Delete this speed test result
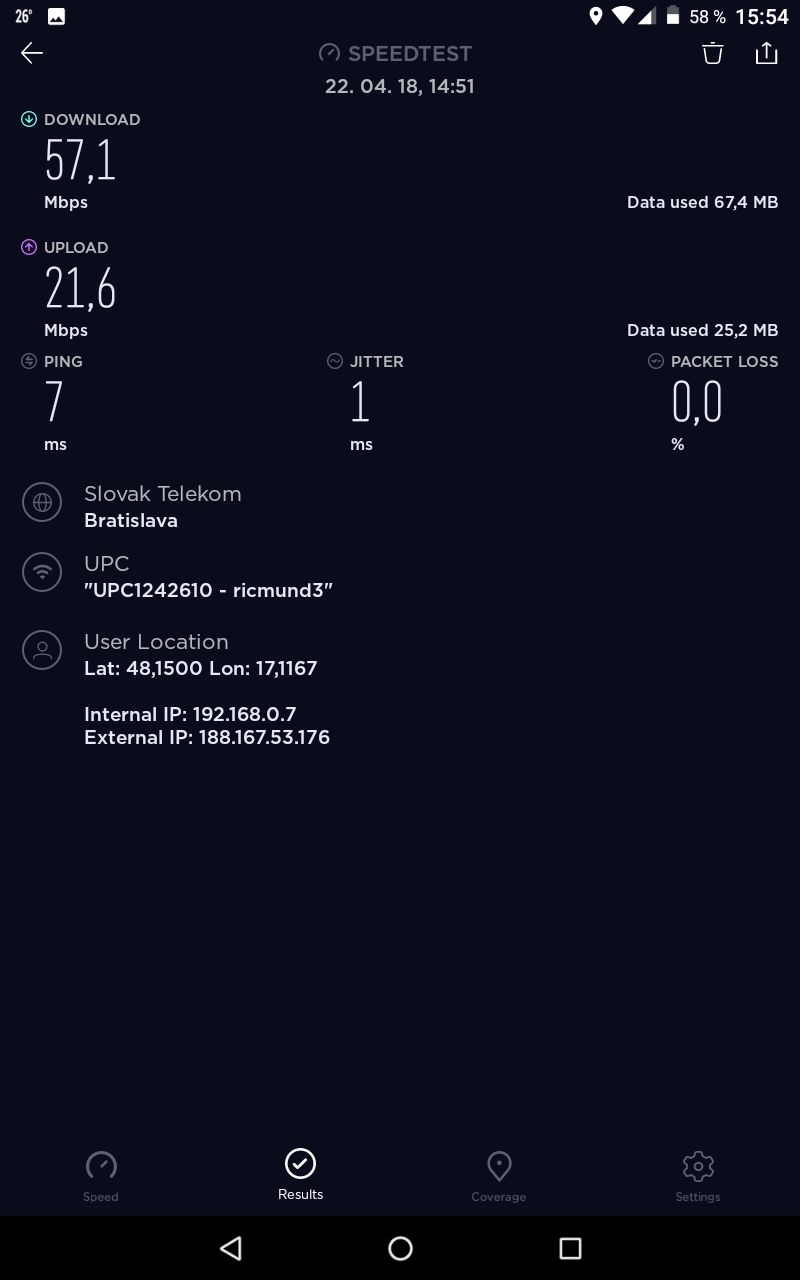The width and height of the screenshot is (800, 1280). (712, 53)
